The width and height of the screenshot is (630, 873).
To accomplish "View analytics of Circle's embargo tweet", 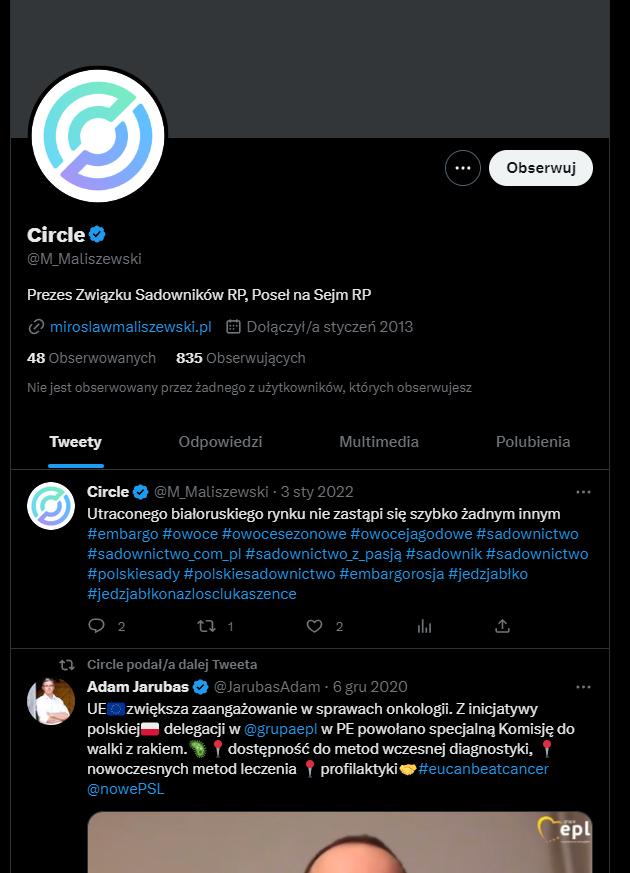I will (x=423, y=626).
